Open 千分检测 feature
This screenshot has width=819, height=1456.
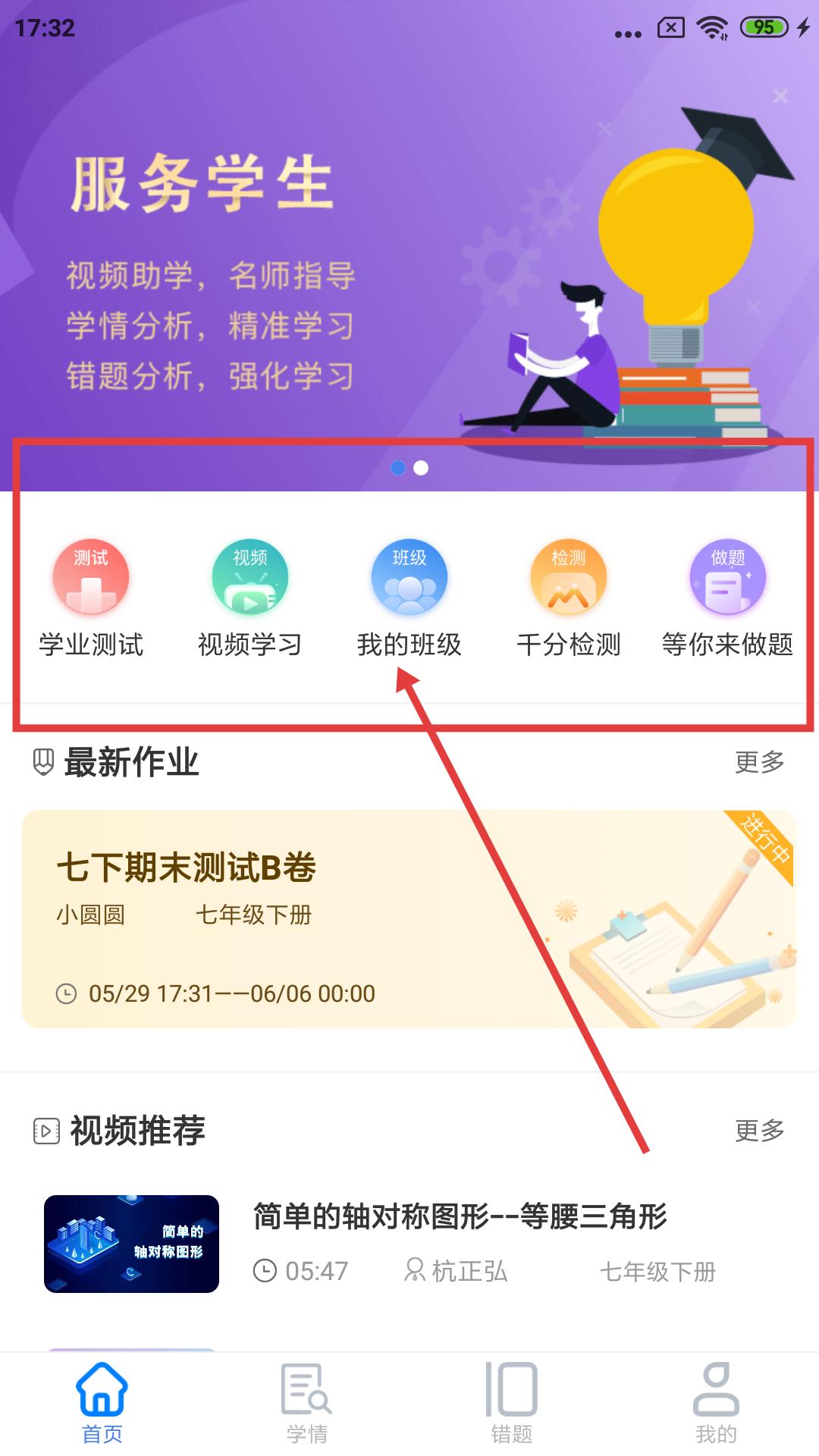click(569, 597)
